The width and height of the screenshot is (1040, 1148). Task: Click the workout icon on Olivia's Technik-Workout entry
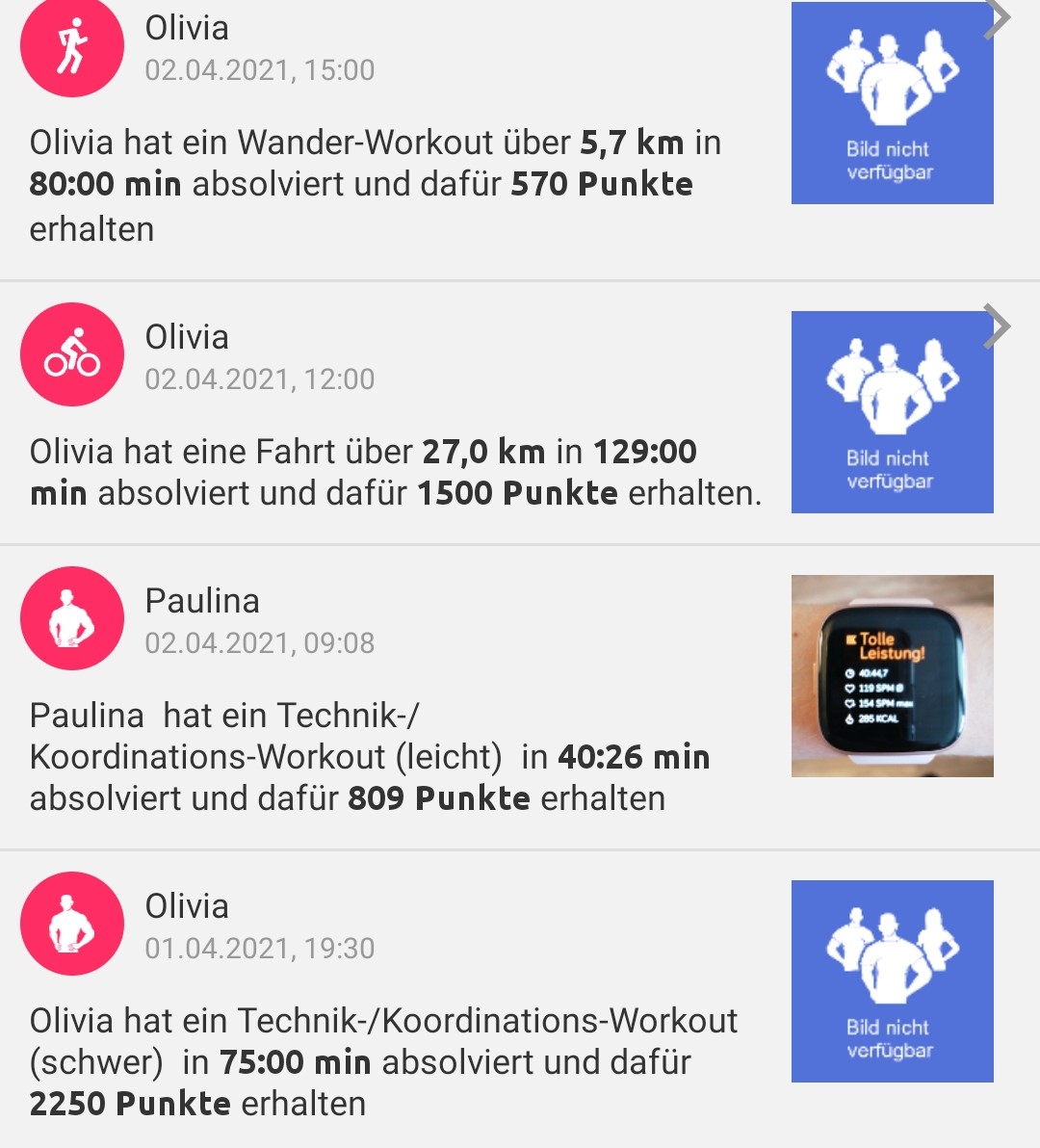pos(70,923)
